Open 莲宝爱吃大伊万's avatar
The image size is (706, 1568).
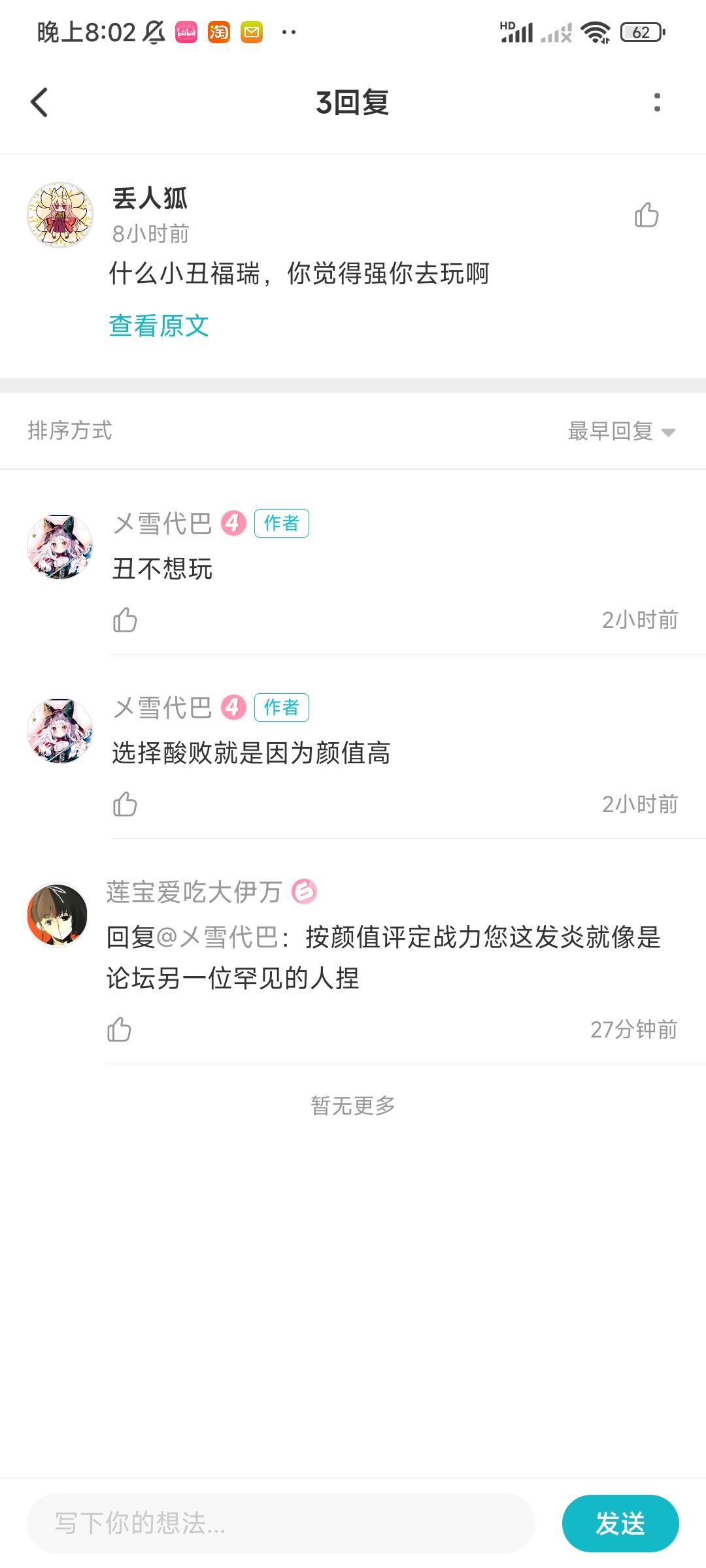(58, 915)
